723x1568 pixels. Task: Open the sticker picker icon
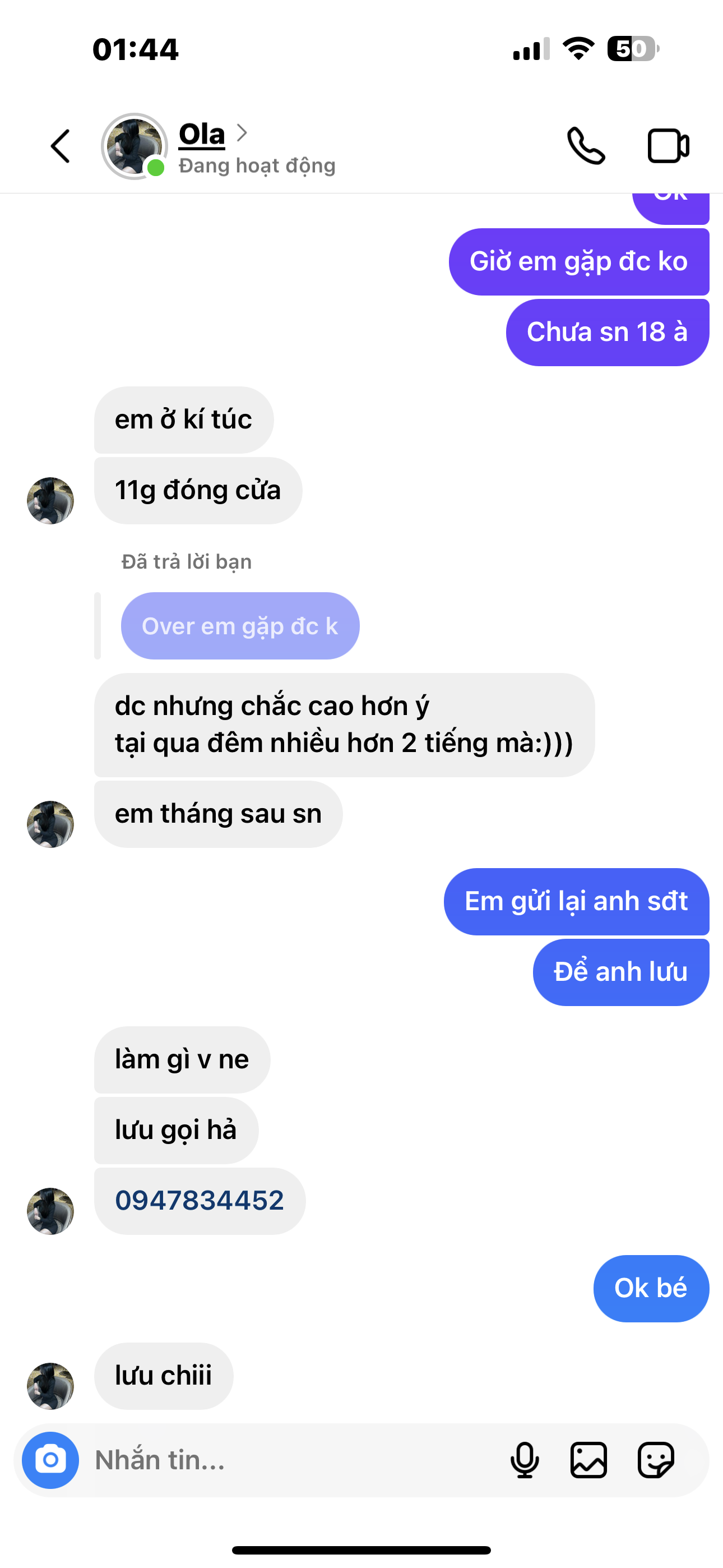tap(655, 1460)
